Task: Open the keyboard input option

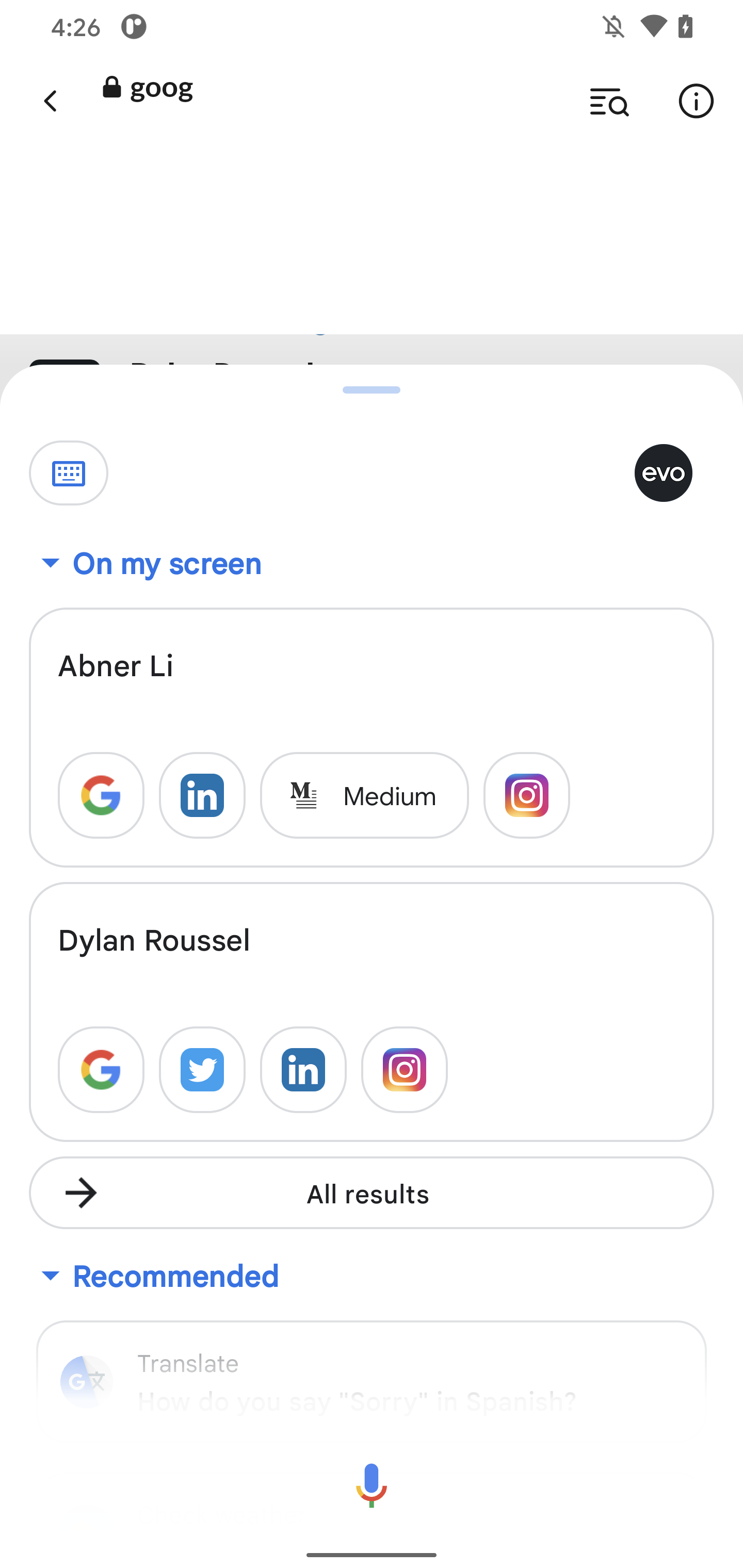Action: pyautogui.click(x=68, y=473)
